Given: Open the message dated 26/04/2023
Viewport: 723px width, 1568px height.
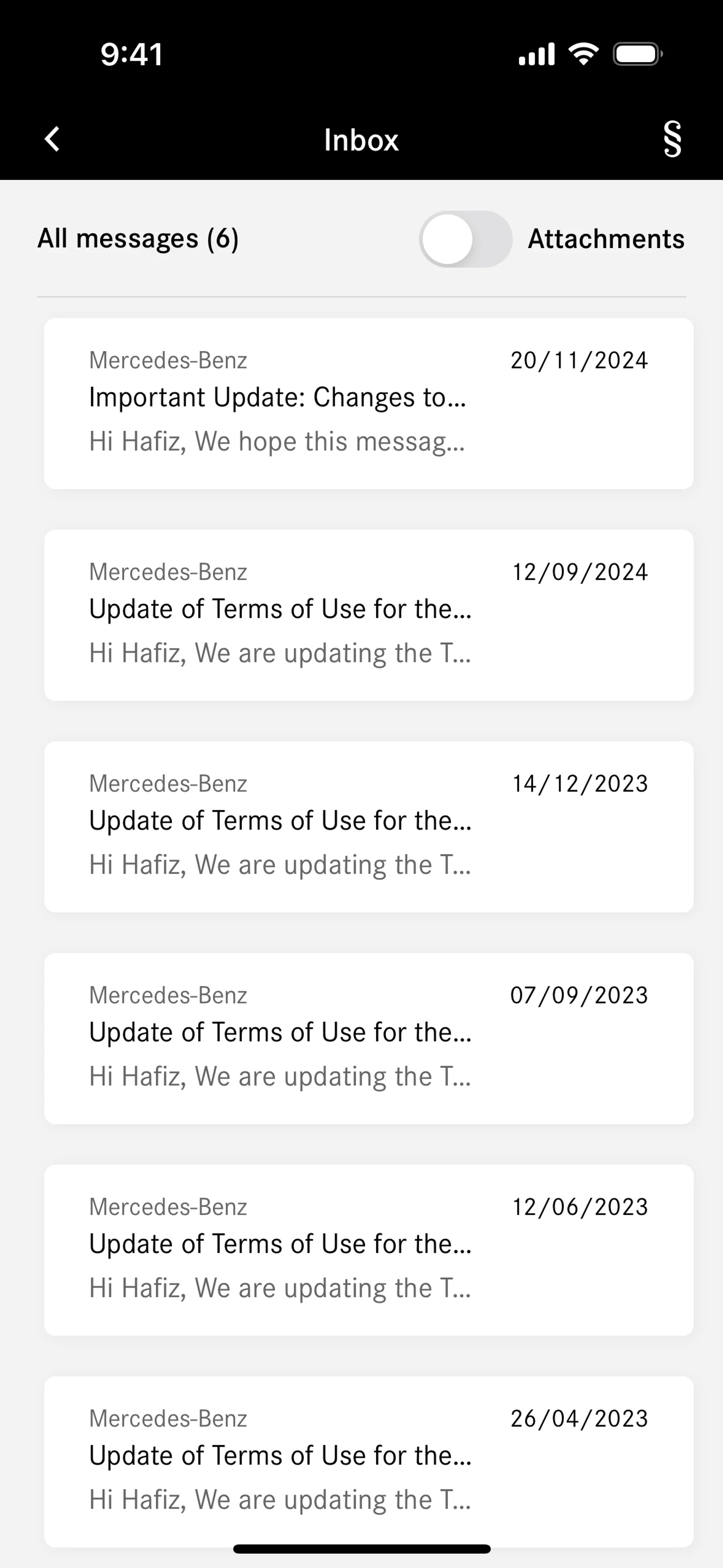Looking at the screenshot, I should pyautogui.click(x=368, y=1461).
